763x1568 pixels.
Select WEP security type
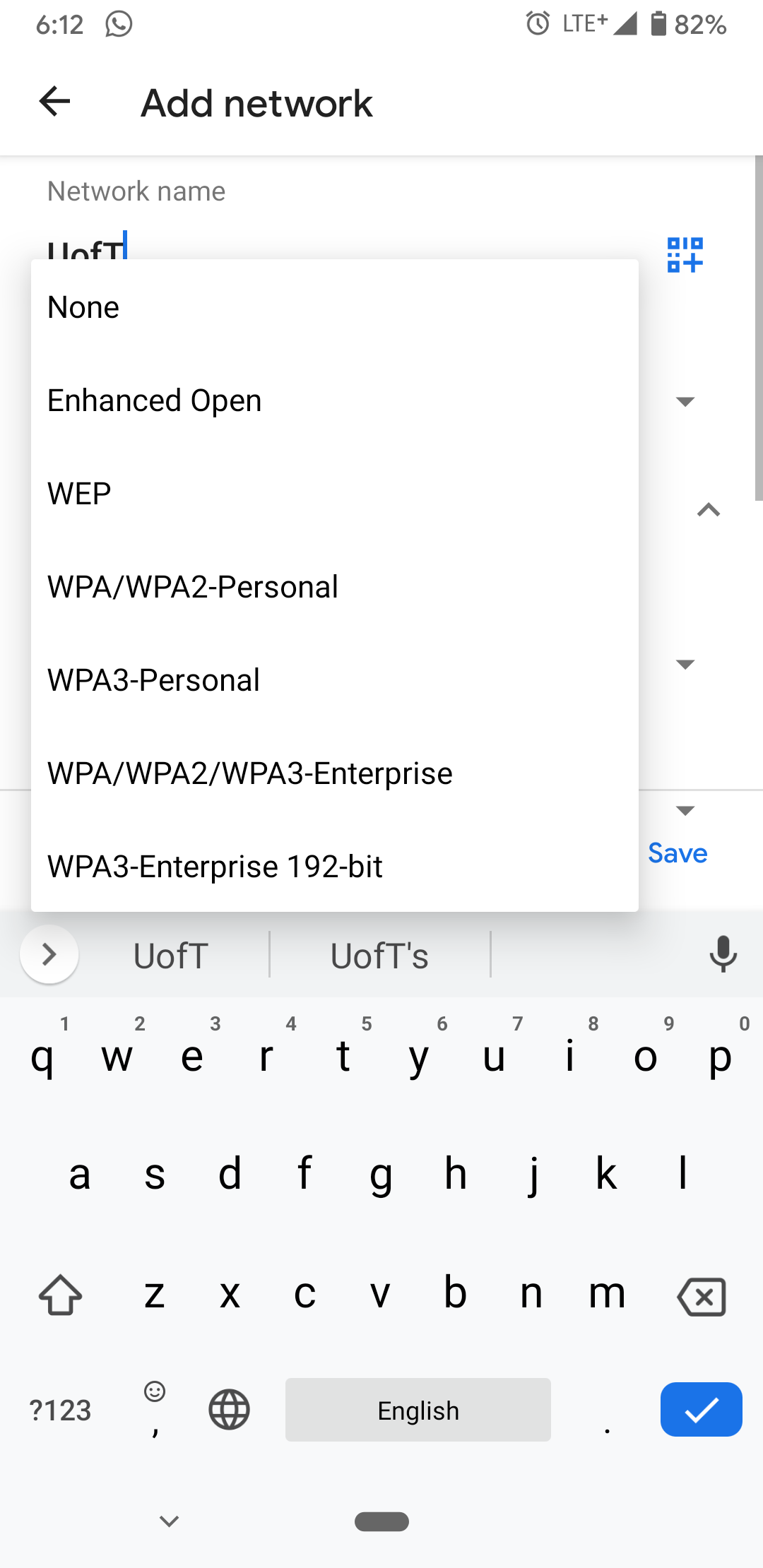pos(79,494)
